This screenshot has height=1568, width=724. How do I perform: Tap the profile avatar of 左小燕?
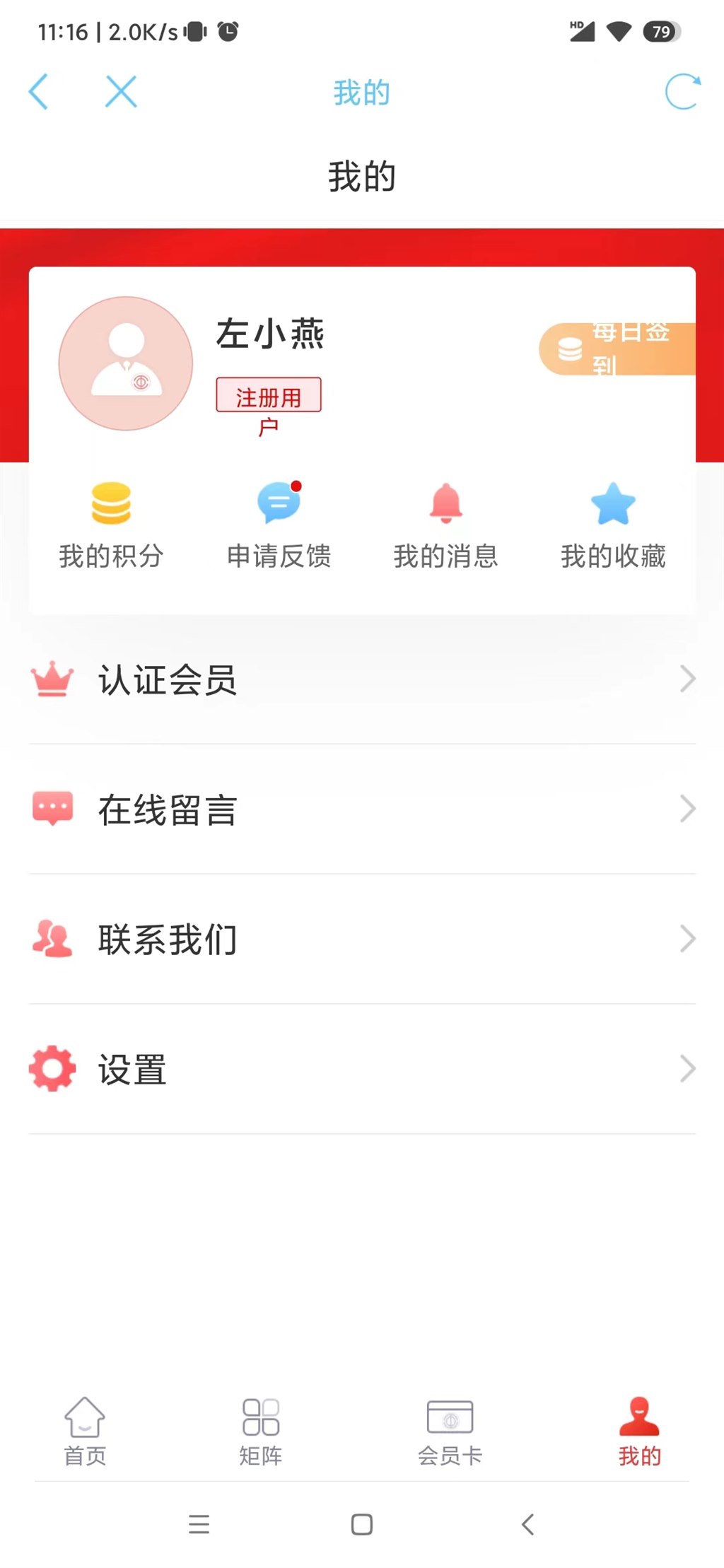(126, 363)
